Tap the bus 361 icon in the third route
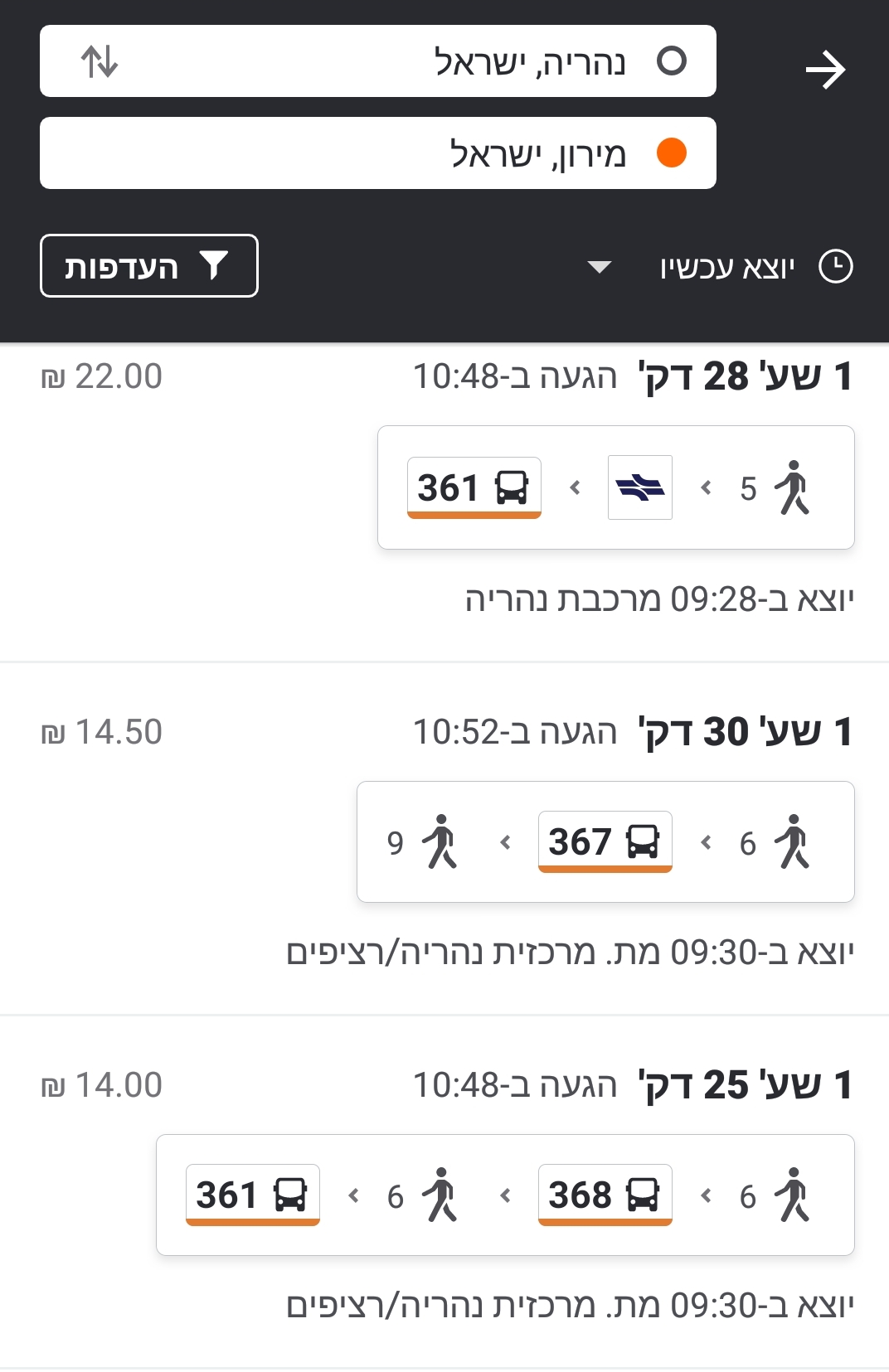The height and width of the screenshot is (1372, 889). [x=252, y=1195]
